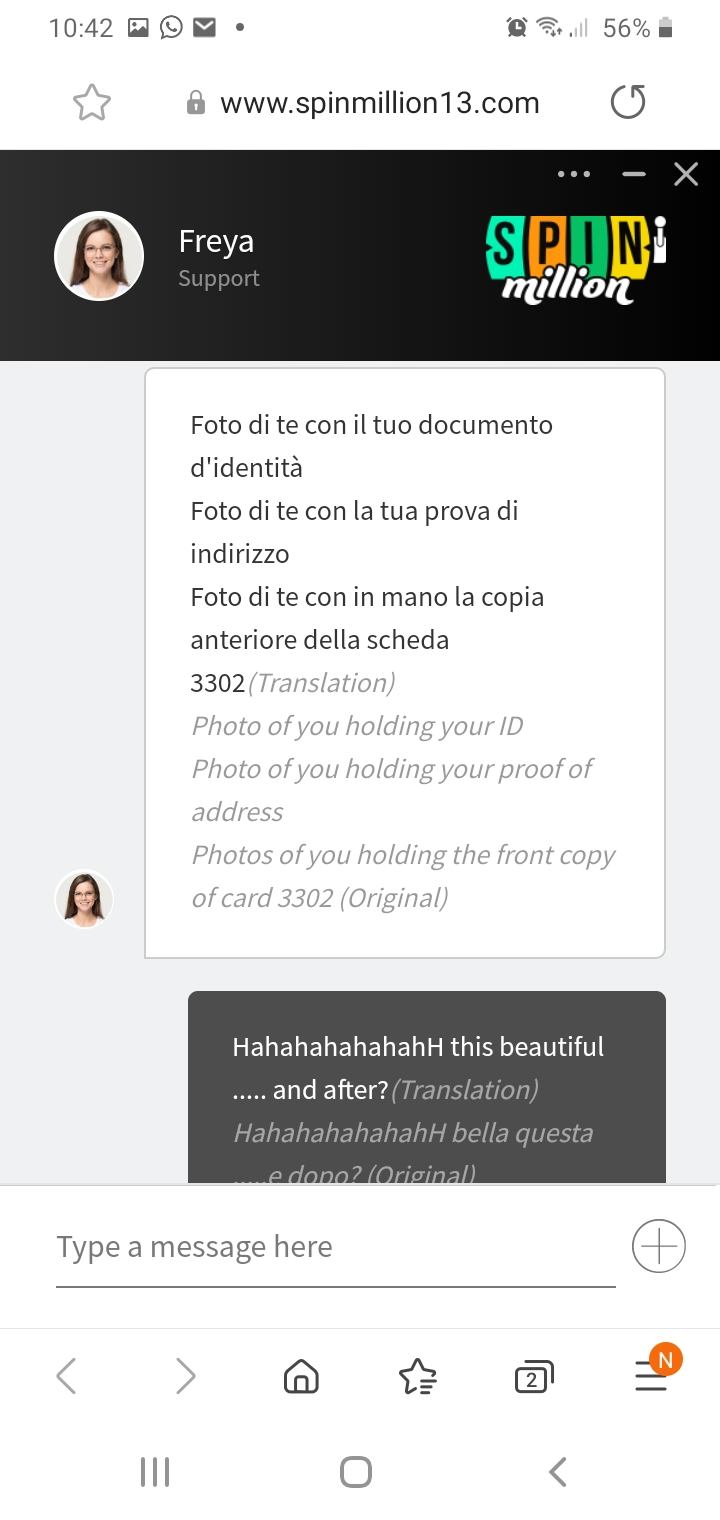Image resolution: width=720 pixels, height=1520 pixels.
Task: Close the support chat window
Action: [686, 174]
